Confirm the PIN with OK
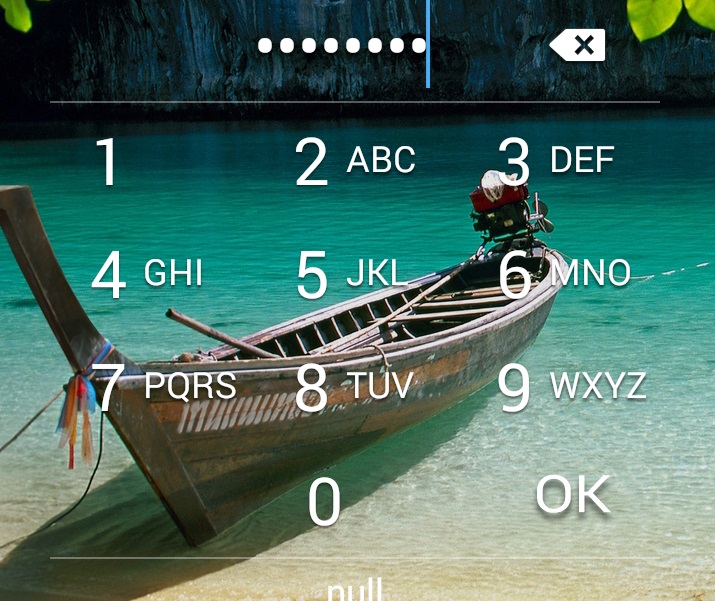The image size is (715, 601). point(572,494)
